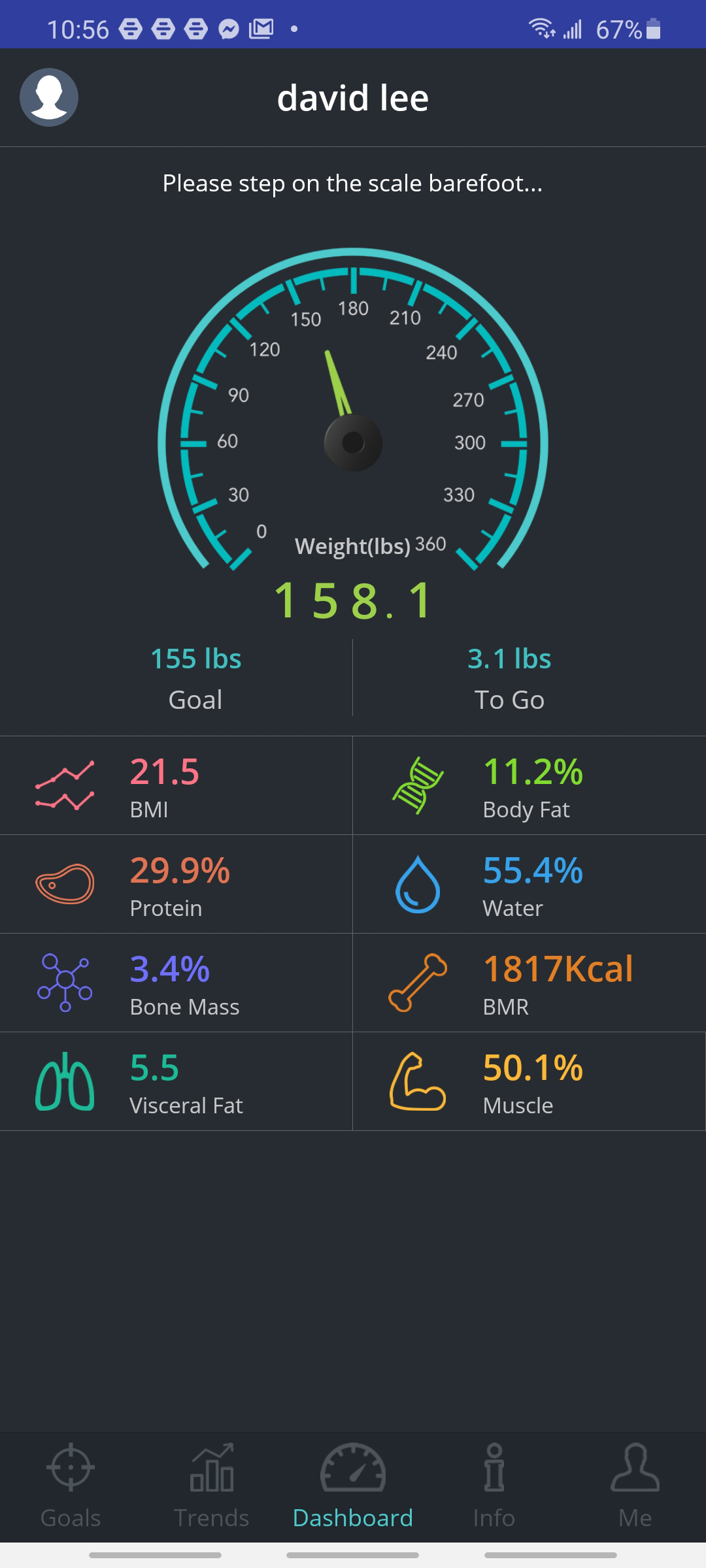Tap the 155 lbs Goal value

(196, 659)
